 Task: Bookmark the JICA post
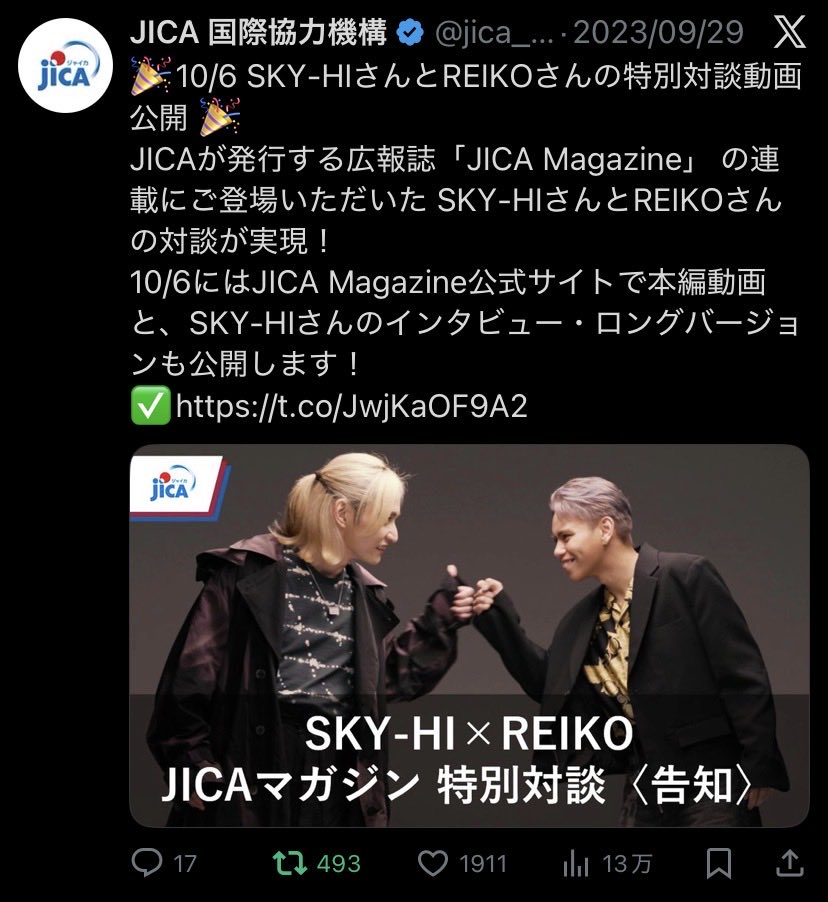pyautogui.click(x=718, y=863)
